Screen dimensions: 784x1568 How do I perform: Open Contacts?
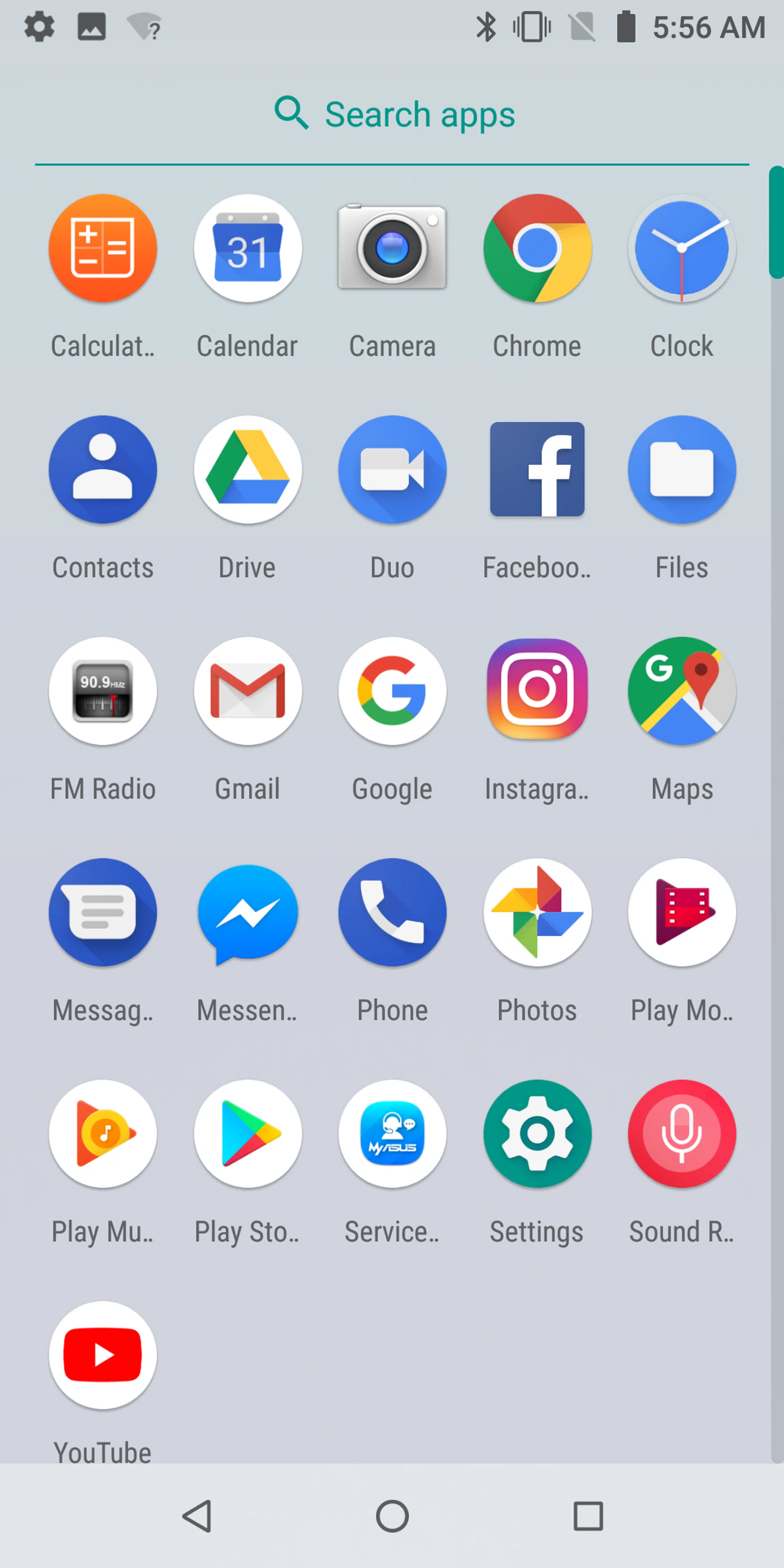pos(103,469)
